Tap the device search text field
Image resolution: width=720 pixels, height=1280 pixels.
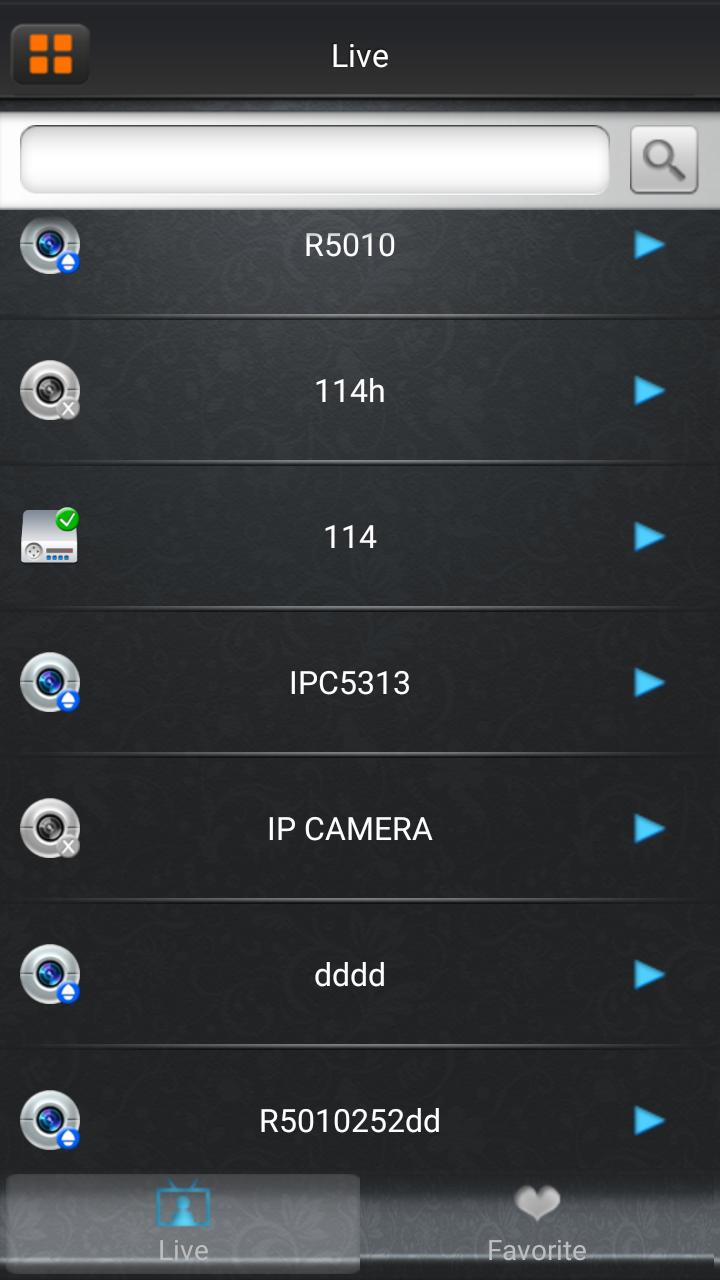(x=314, y=159)
